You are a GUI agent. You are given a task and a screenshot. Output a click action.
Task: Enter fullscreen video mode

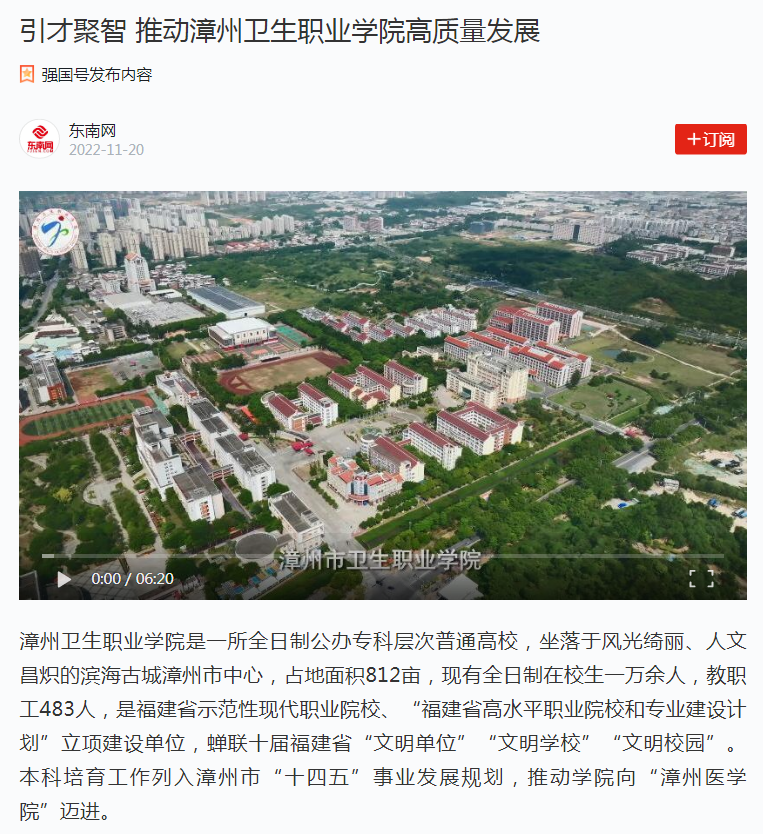[701, 578]
